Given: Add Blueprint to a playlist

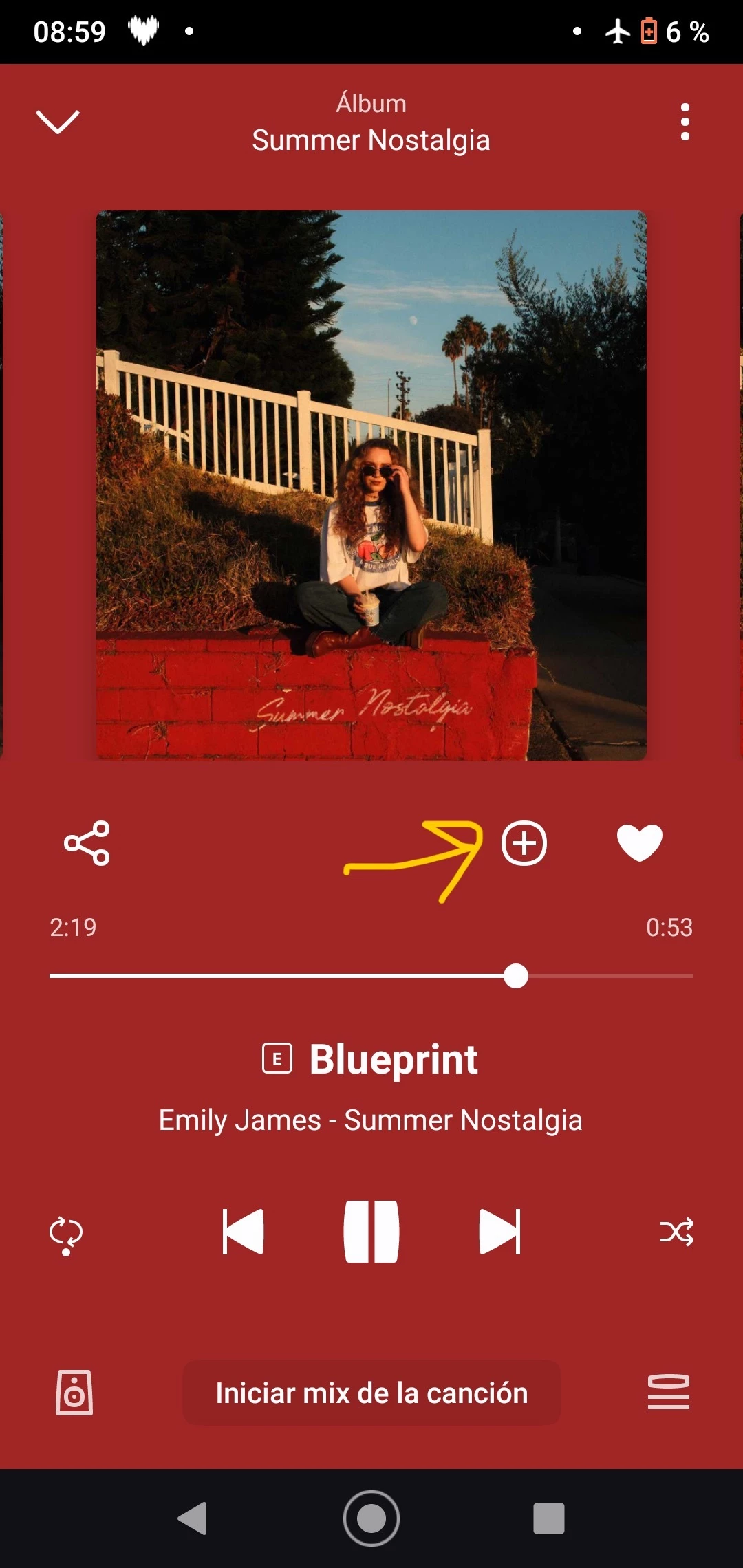Looking at the screenshot, I should 524,842.
